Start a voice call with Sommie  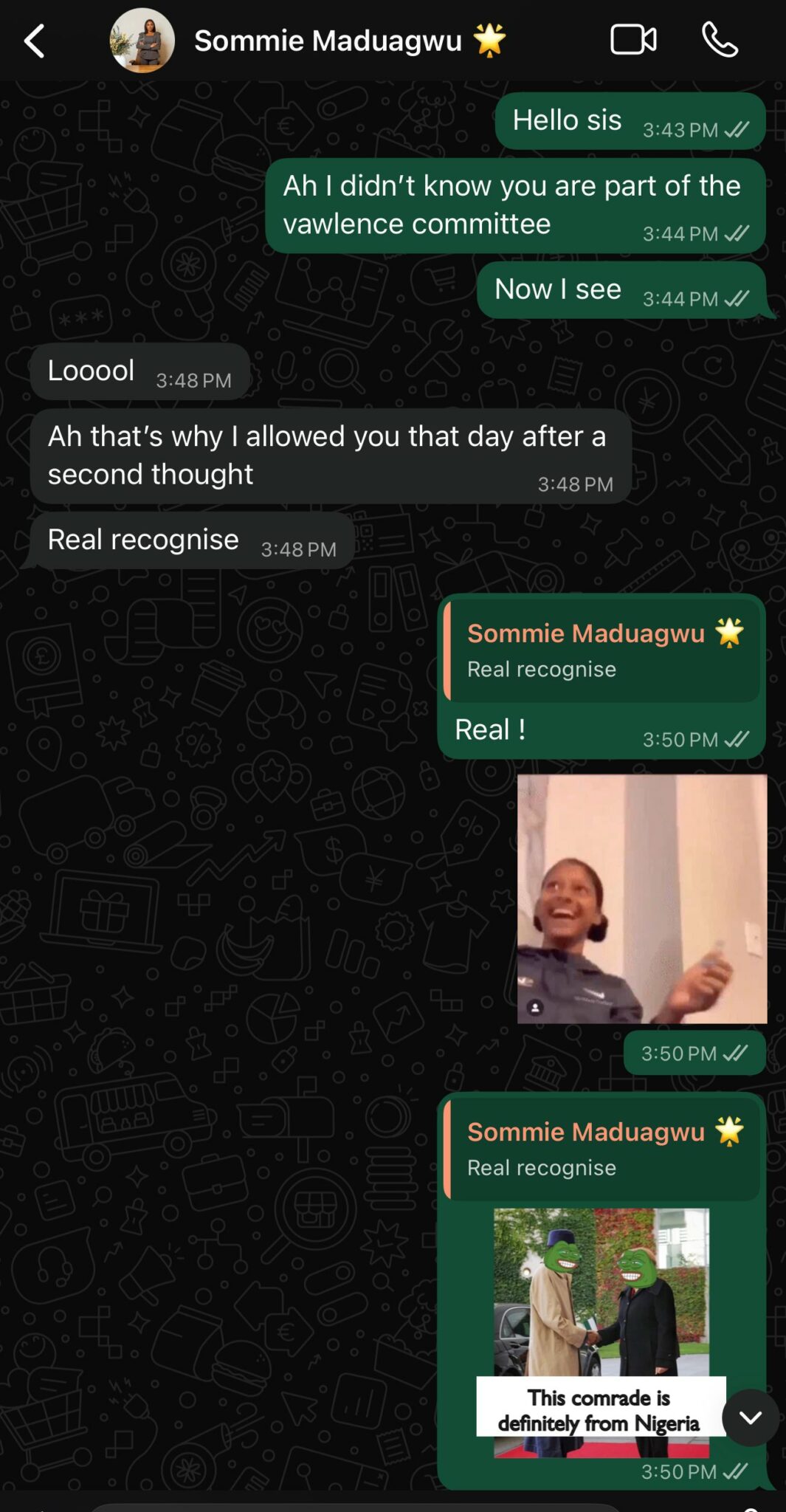tap(720, 40)
